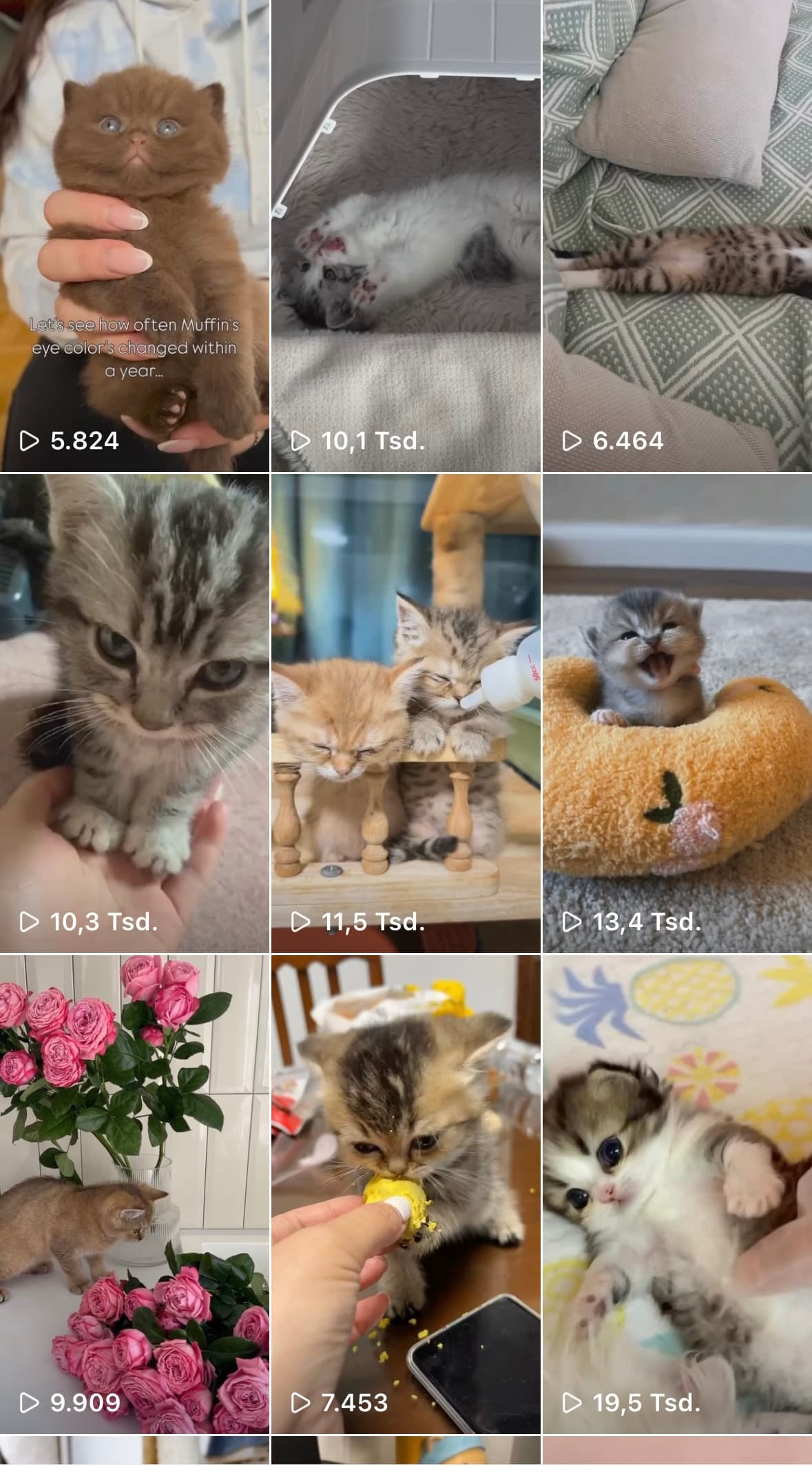Screen dimensions: 812x1474
Task: Watch the video with 7.453 views
Action: tap(406, 1194)
